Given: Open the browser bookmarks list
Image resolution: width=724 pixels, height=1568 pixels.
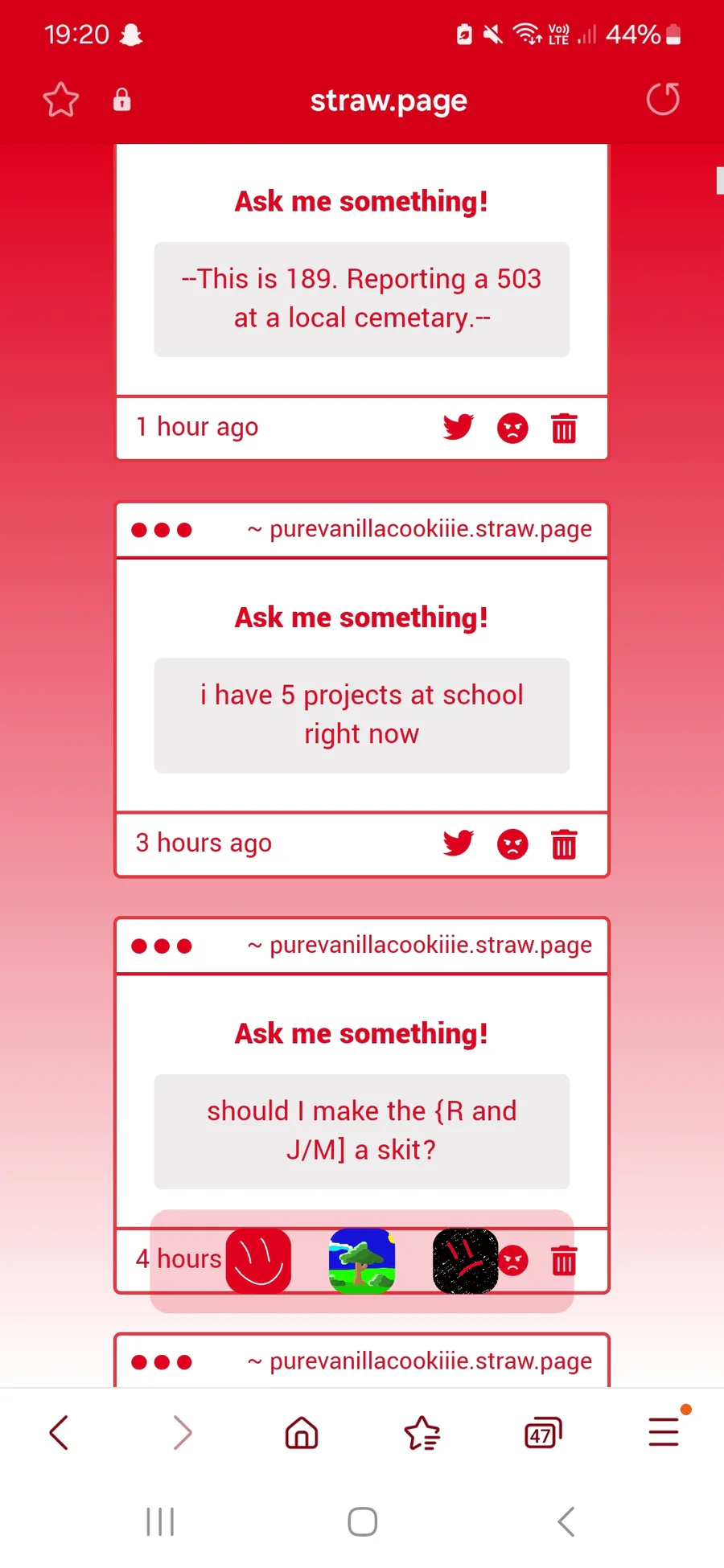Looking at the screenshot, I should tap(422, 1432).
